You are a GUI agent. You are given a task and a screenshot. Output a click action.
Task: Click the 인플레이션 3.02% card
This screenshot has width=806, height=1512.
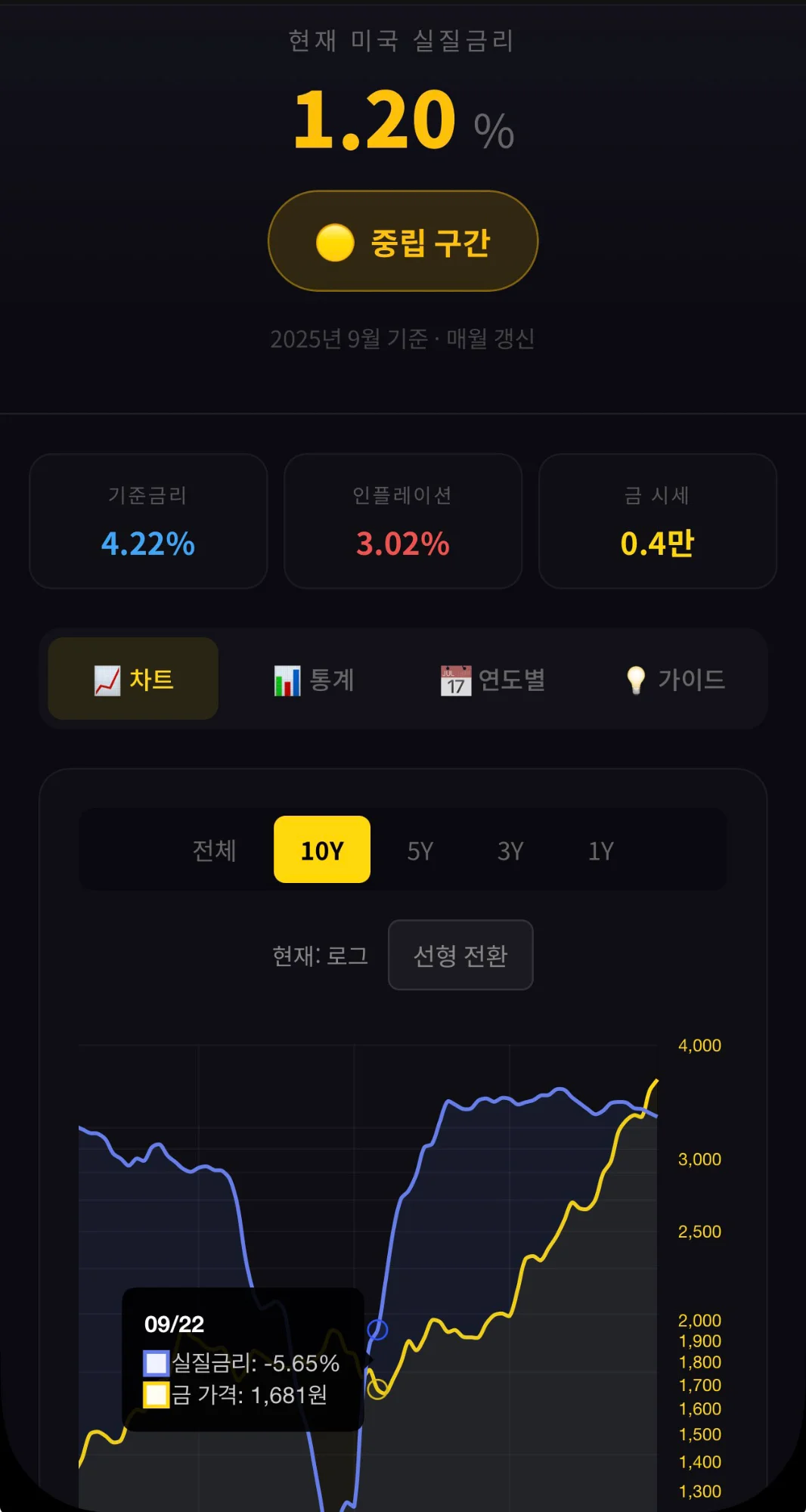402,521
